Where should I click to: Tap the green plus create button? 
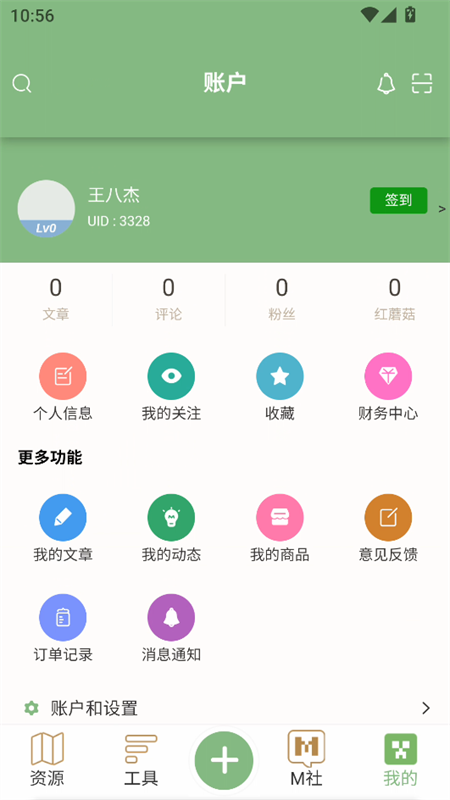pos(224,760)
